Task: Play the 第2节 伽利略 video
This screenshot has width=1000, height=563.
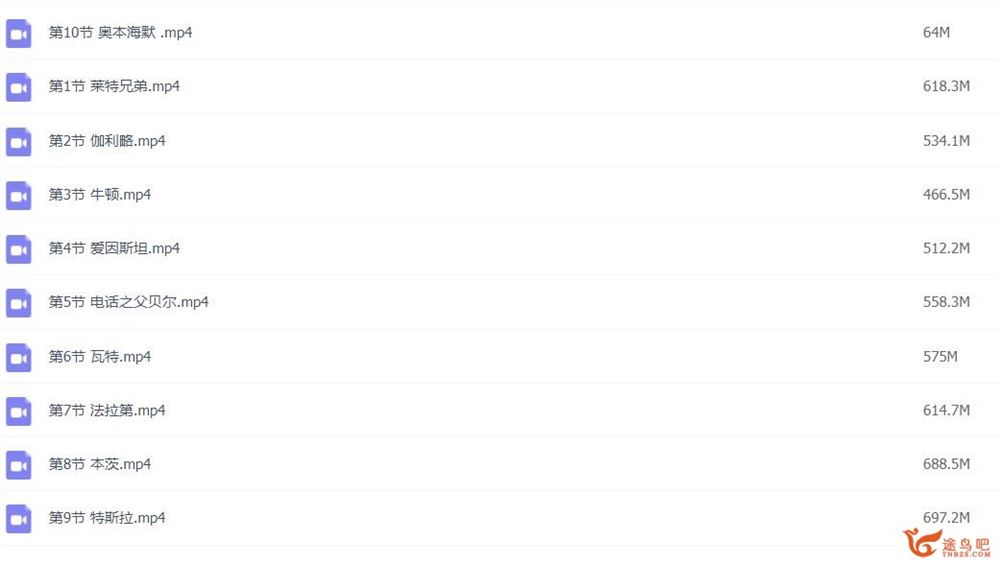Action: click(x=107, y=141)
